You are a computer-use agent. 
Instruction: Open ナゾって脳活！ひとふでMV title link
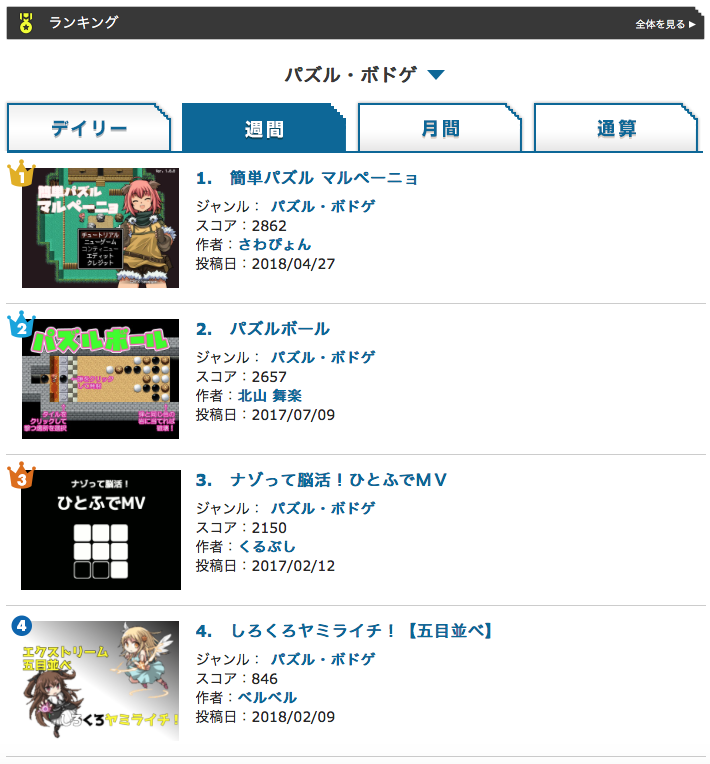[x=338, y=480]
